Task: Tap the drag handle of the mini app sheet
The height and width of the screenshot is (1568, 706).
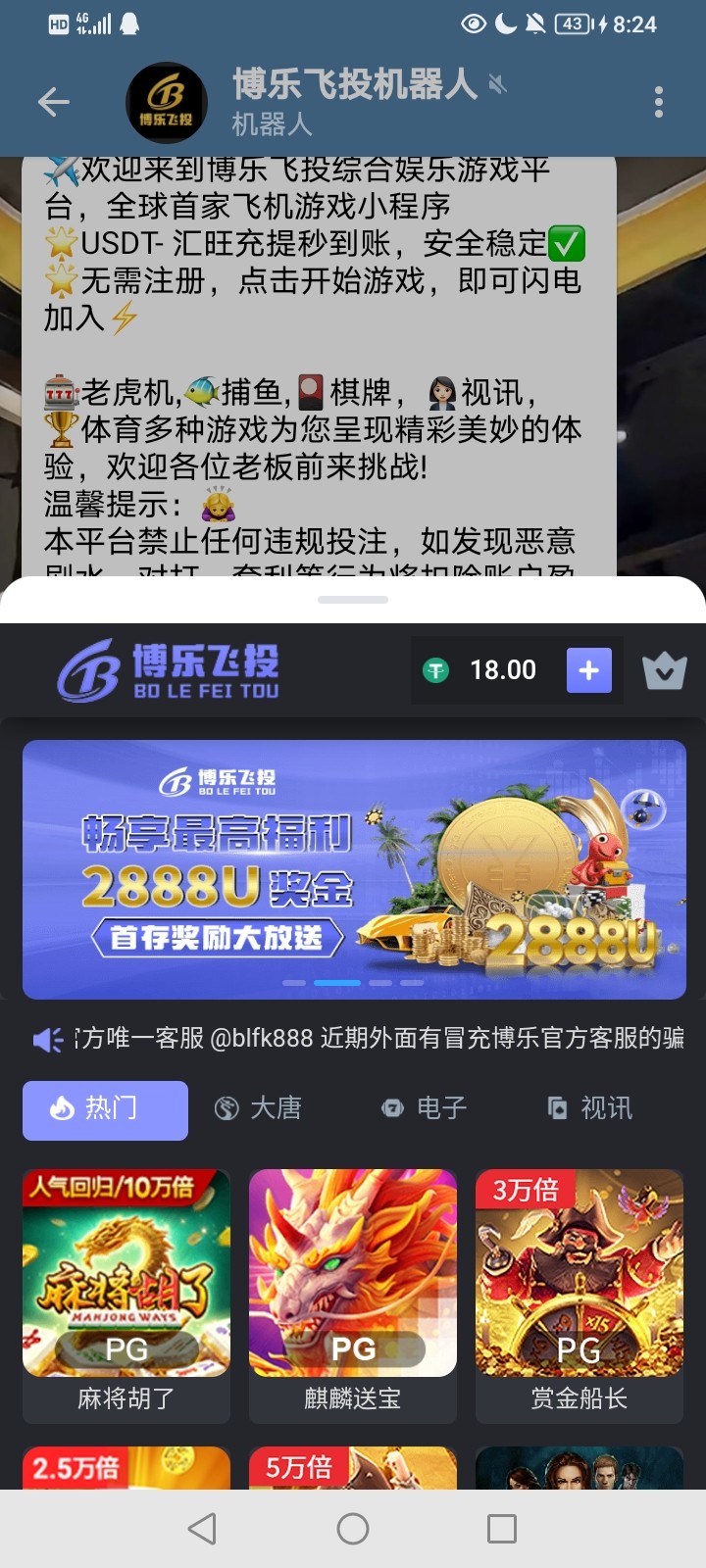Action: point(353,599)
